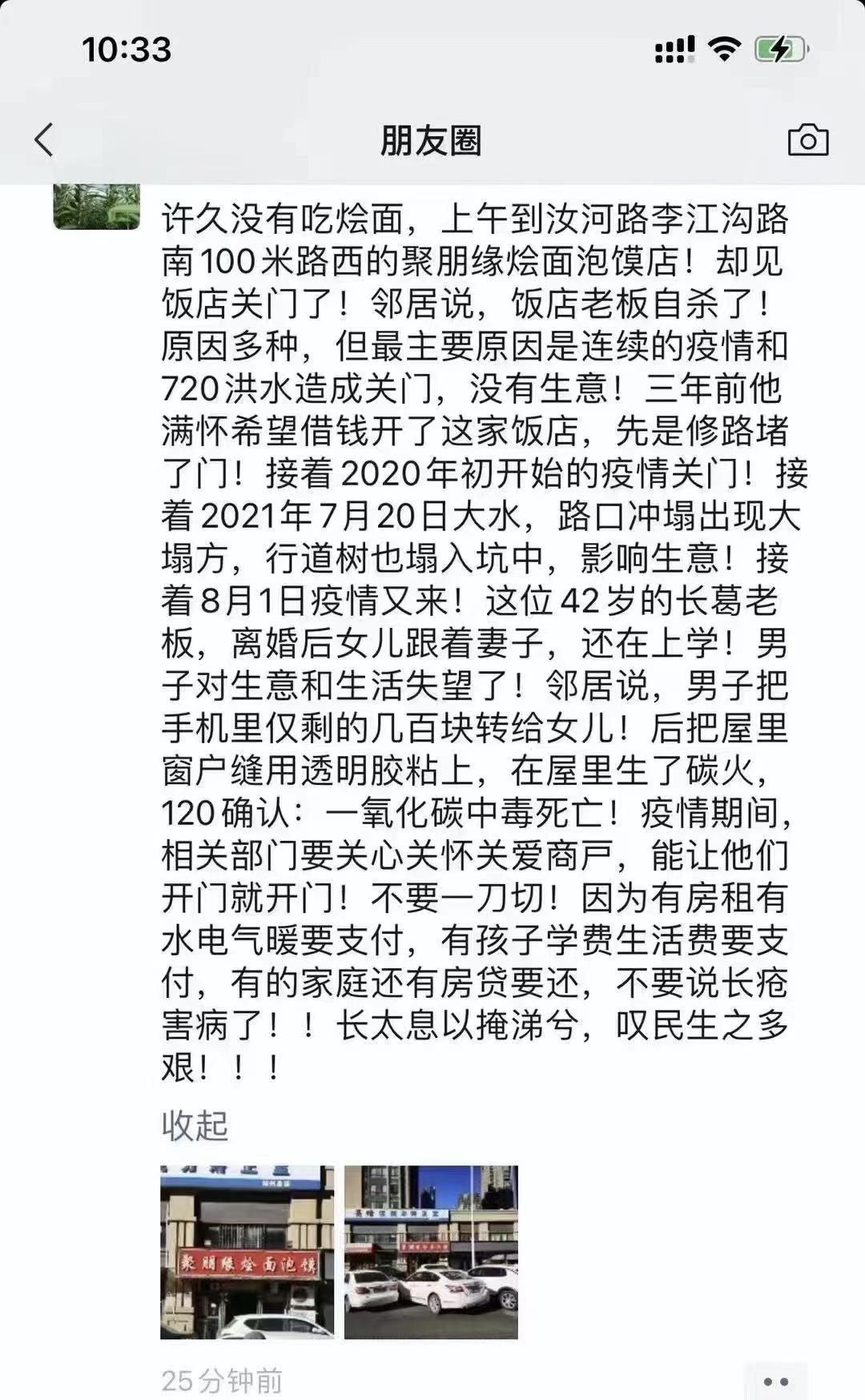Open the camera to post a moment
The width and height of the screenshot is (865, 1400).
pyautogui.click(x=807, y=140)
